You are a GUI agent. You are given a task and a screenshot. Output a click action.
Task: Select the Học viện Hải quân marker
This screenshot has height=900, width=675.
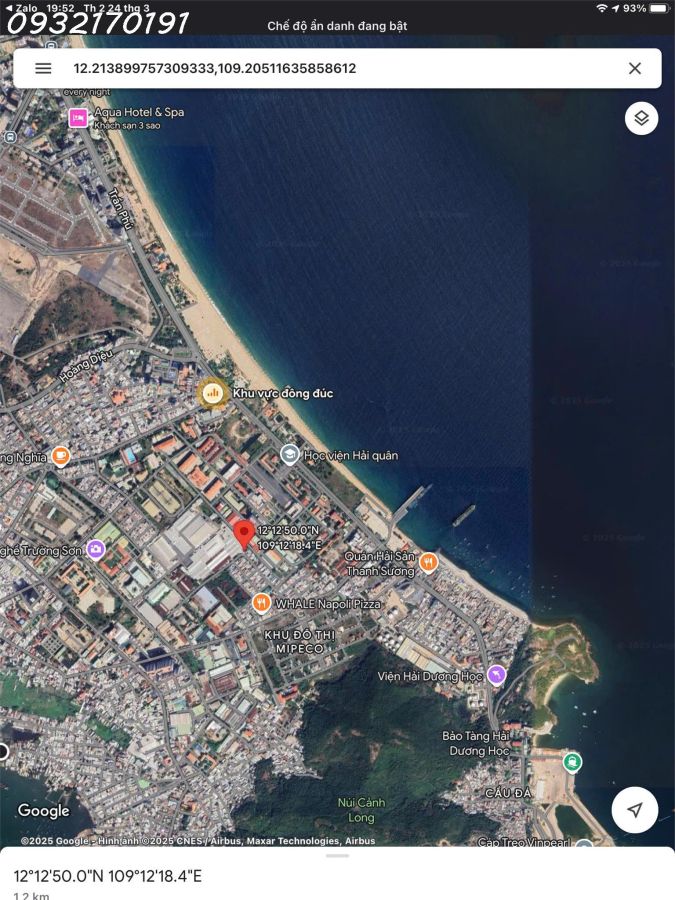coord(290,455)
